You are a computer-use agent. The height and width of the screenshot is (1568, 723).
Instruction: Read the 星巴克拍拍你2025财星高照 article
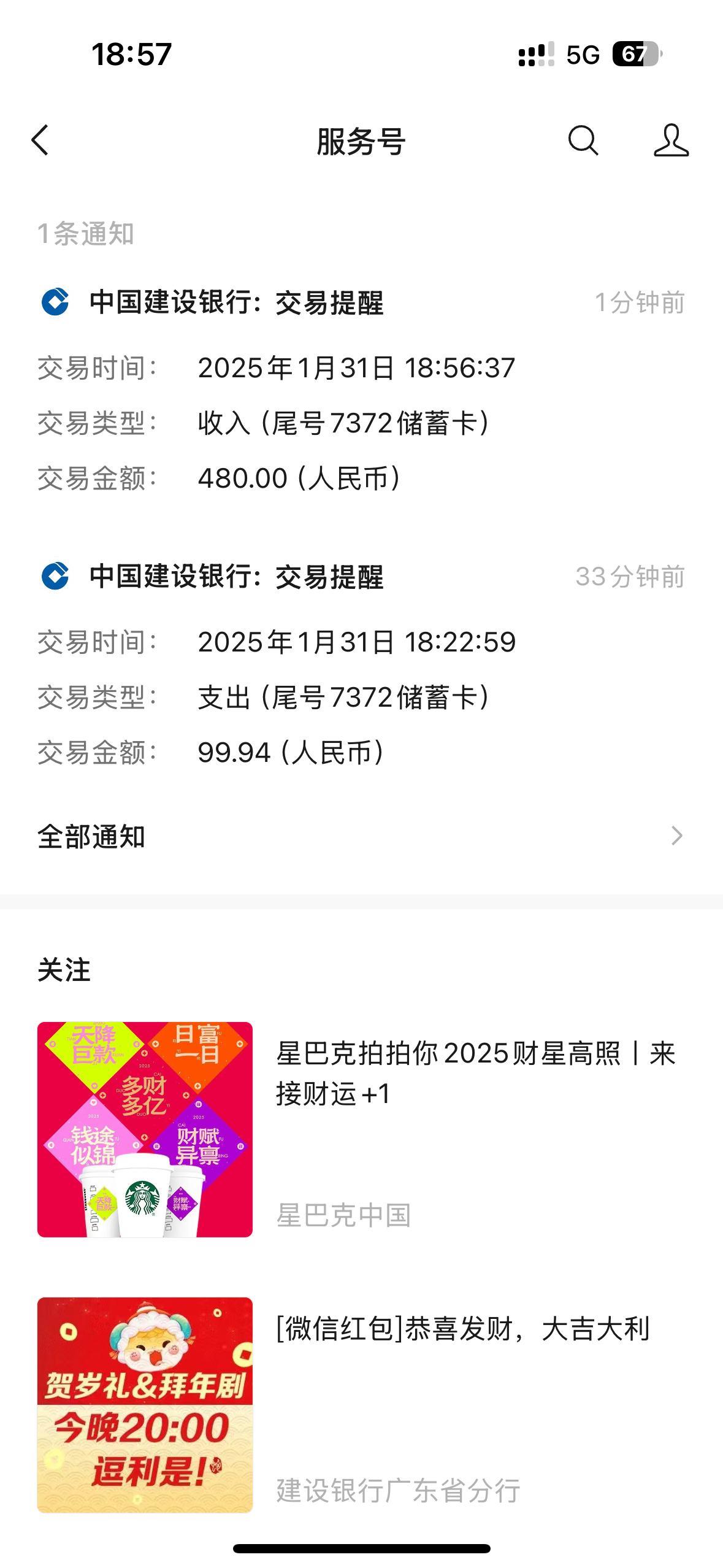point(475,1074)
